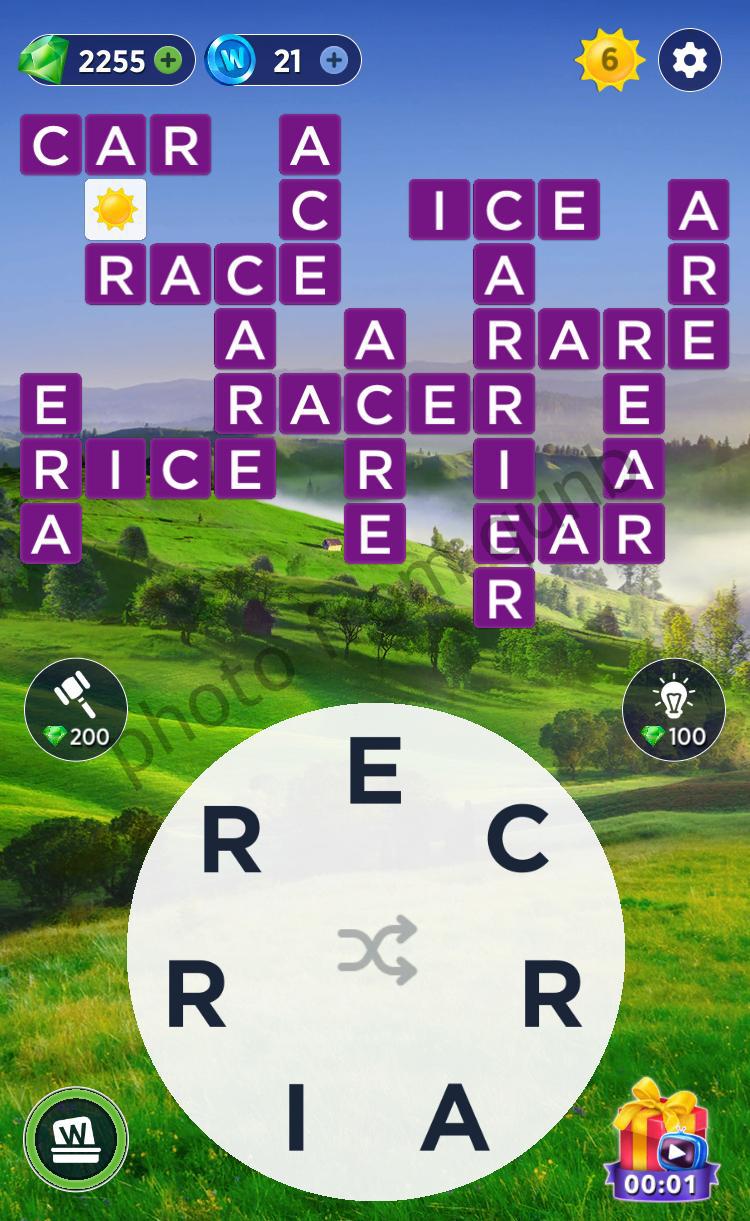The image size is (750, 1221).
Task: Open the settings gear
Action: click(690, 61)
